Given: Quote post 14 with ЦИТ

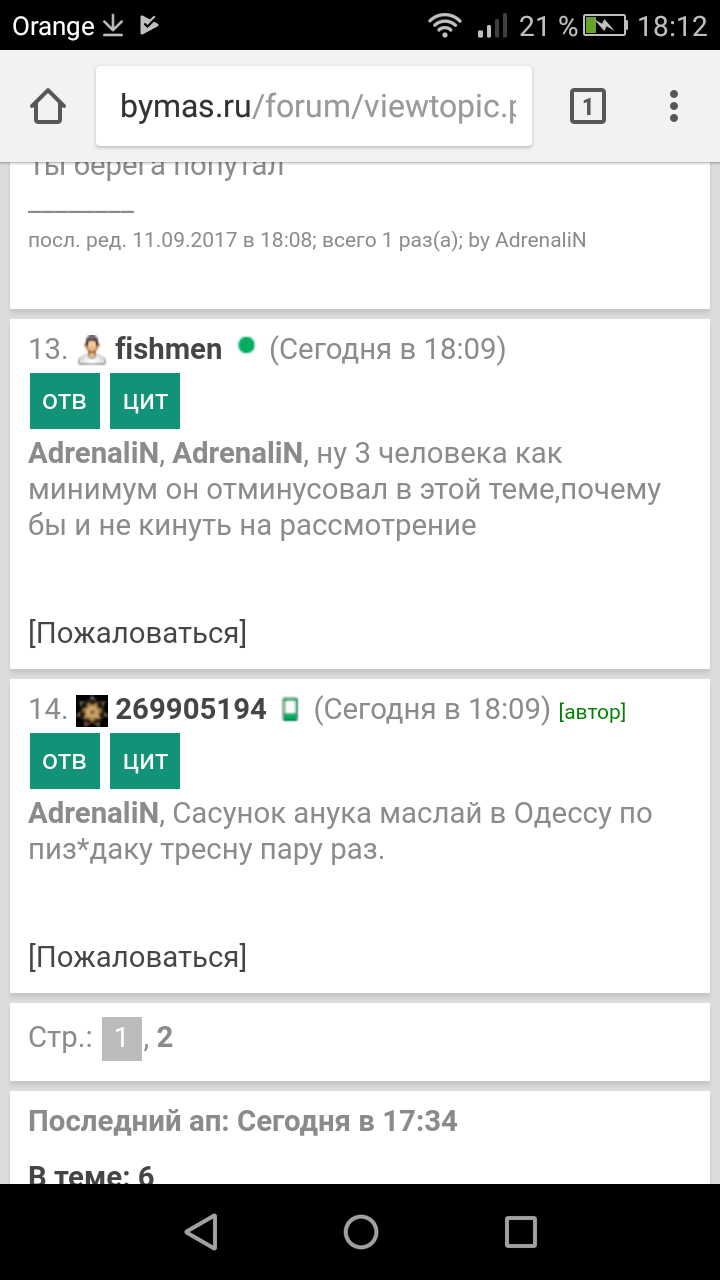Looking at the screenshot, I should pos(145,761).
